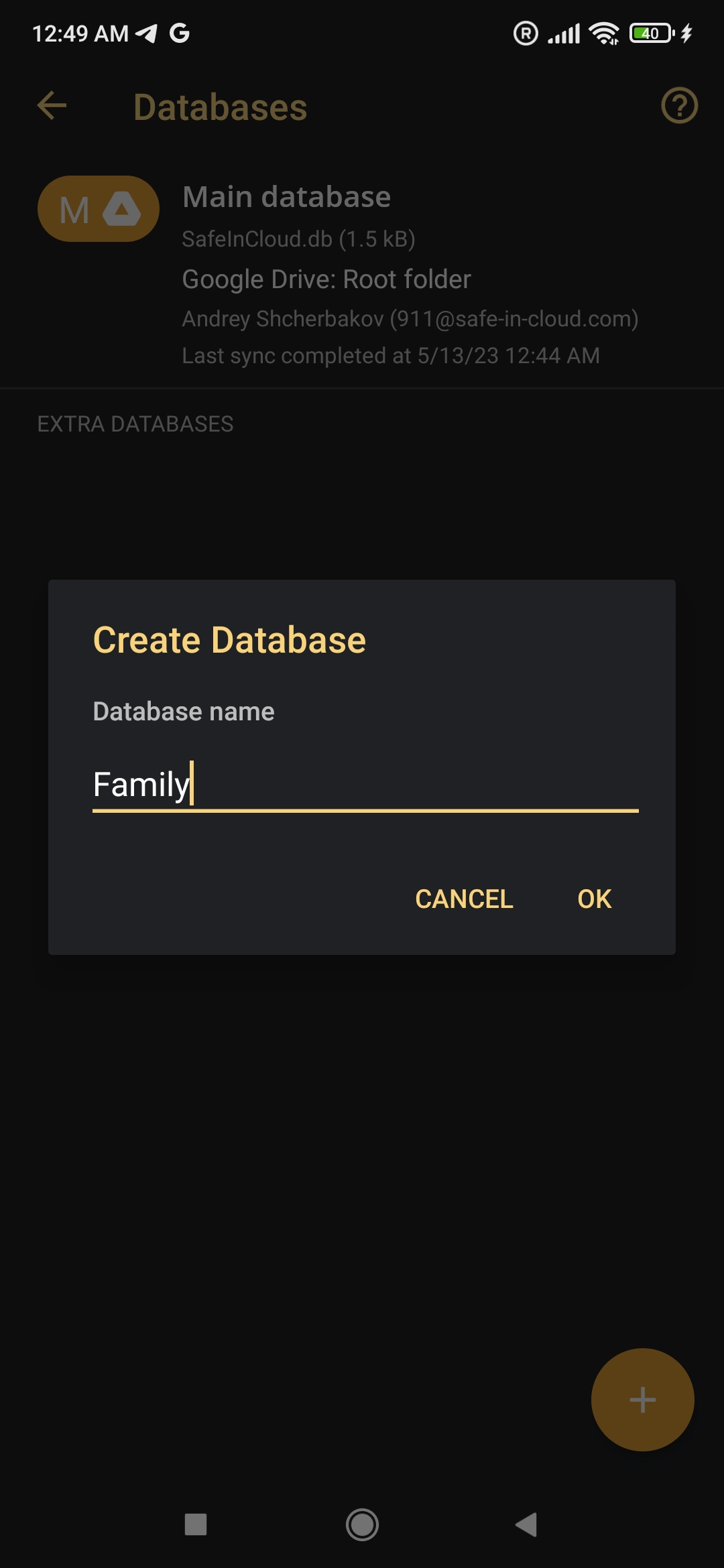This screenshot has height=1568, width=724.
Task: Go to home screen via home button
Action: coord(362,1524)
